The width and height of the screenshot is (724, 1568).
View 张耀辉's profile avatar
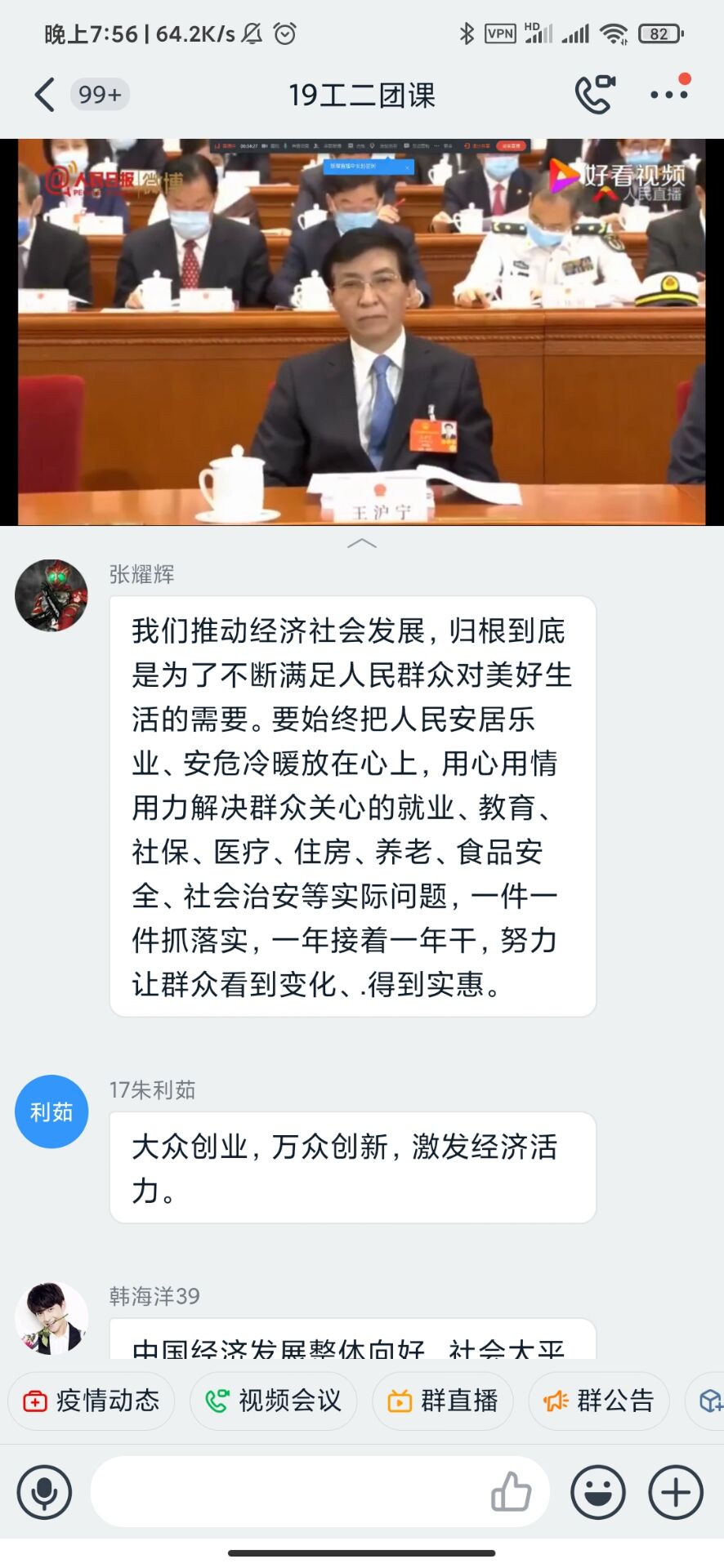click(x=51, y=595)
